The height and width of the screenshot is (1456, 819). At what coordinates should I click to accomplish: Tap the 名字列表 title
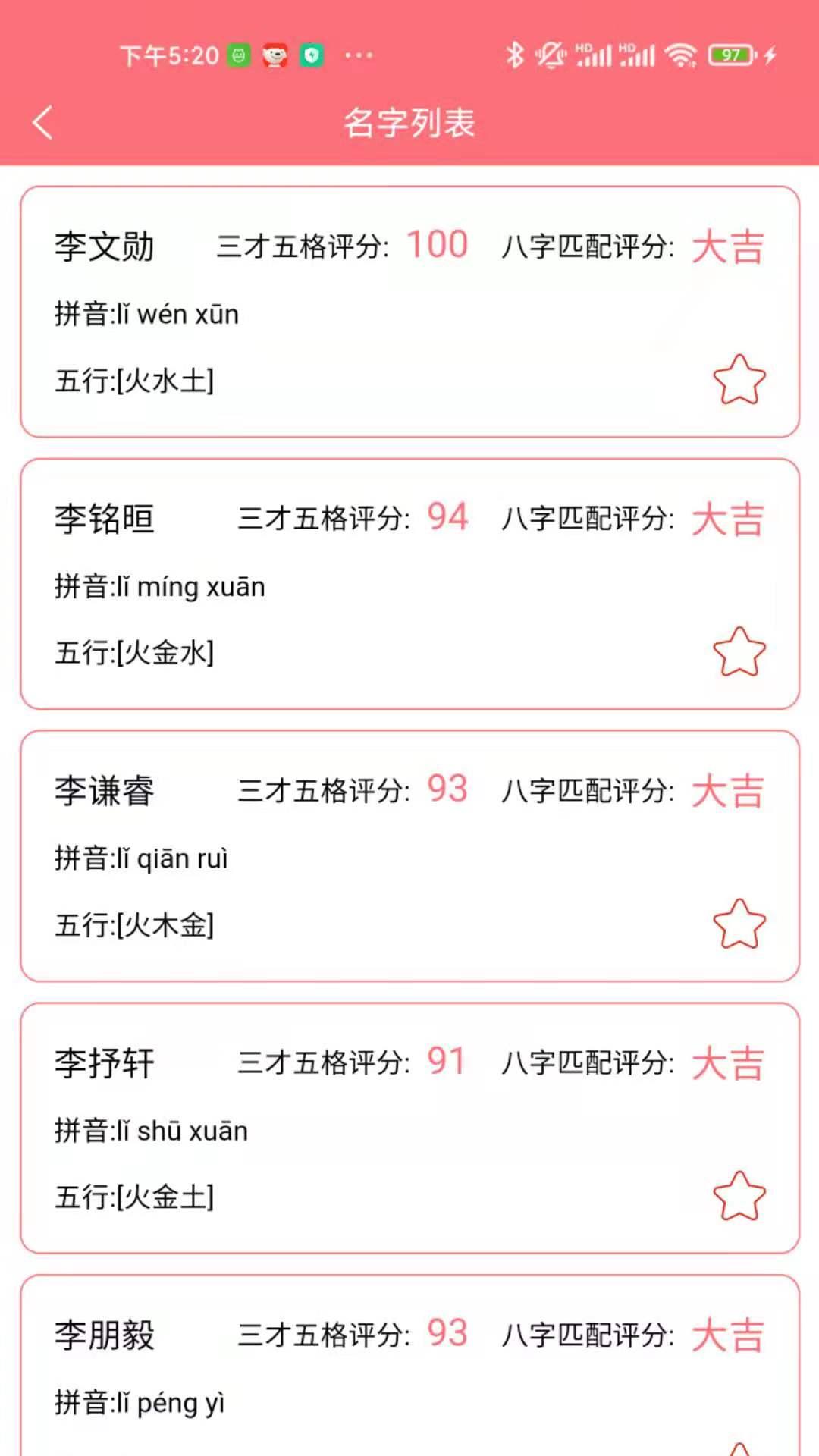409,124
